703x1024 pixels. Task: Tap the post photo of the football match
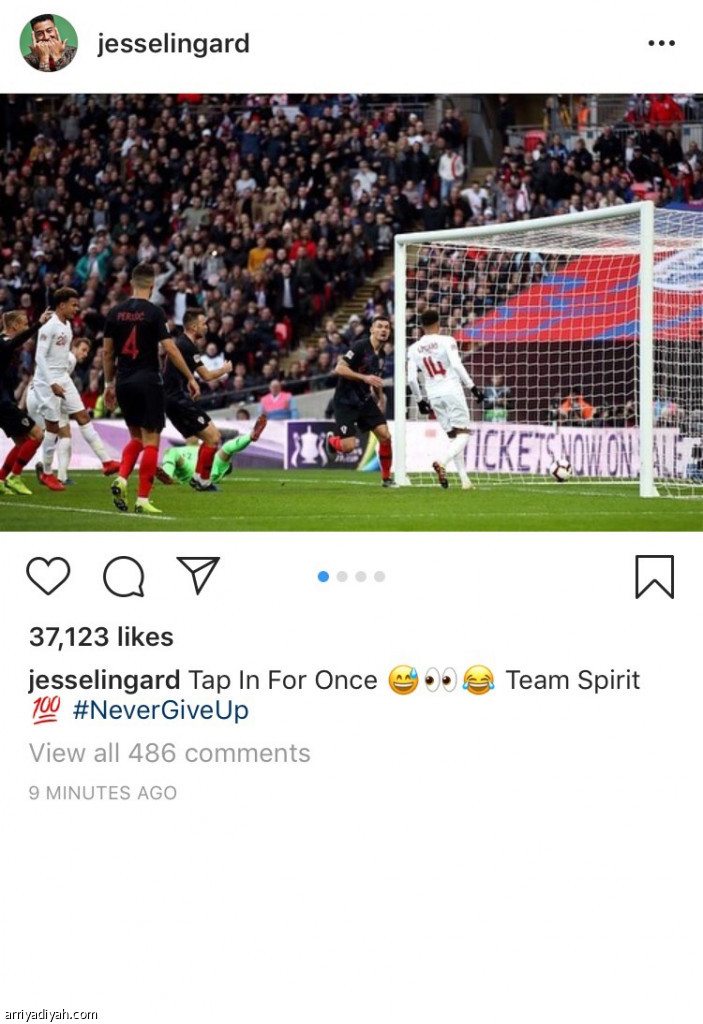tap(351, 312)
